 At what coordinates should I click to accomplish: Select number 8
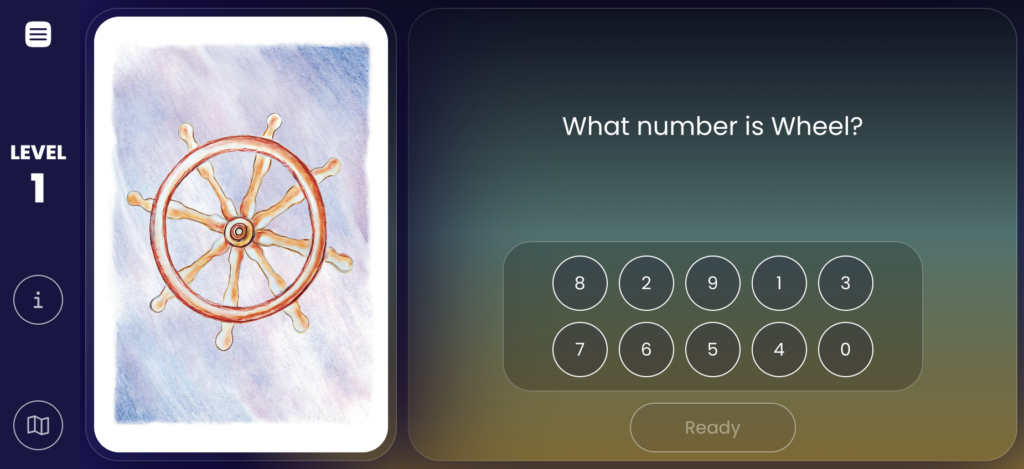pyautogui.click(x=580, y=283)
